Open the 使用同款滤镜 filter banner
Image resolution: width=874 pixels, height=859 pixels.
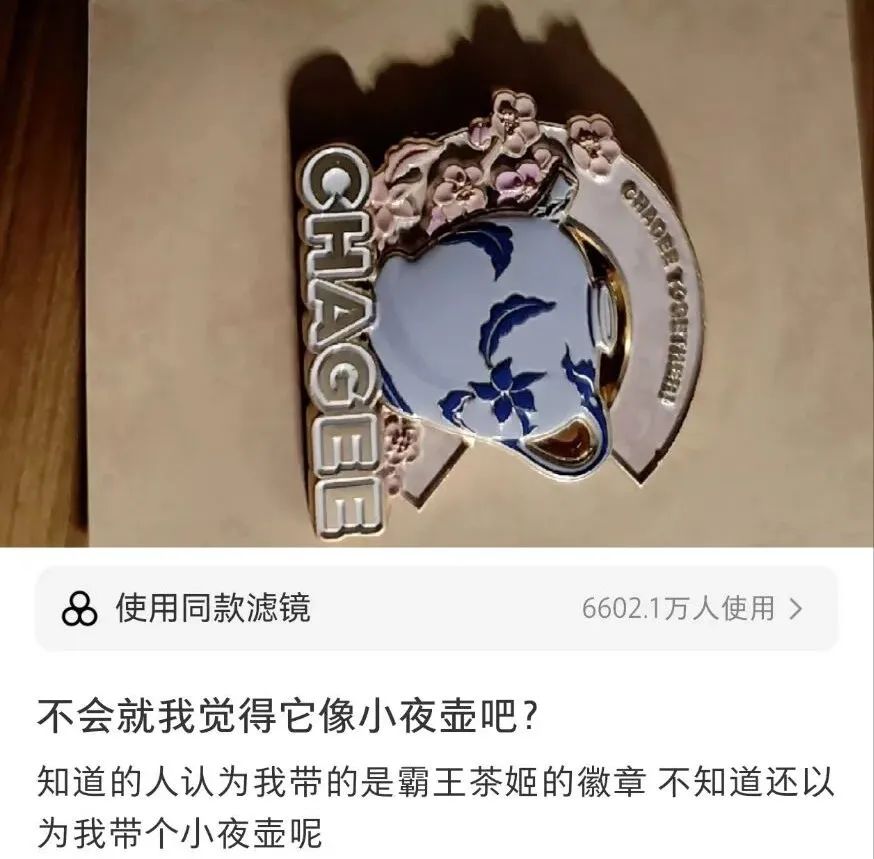coord(436,608)
